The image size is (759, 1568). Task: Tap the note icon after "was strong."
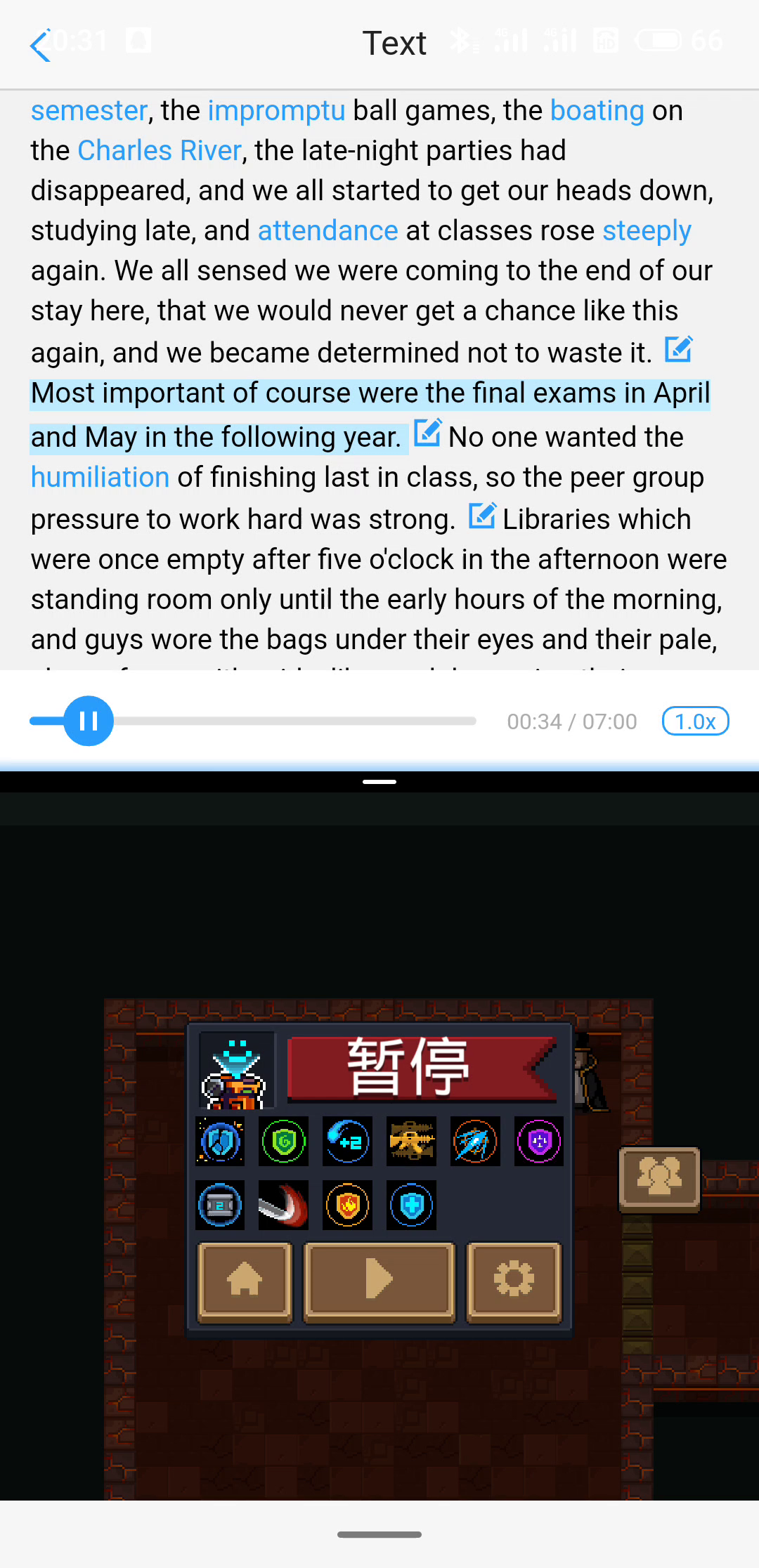pos(482,516)
